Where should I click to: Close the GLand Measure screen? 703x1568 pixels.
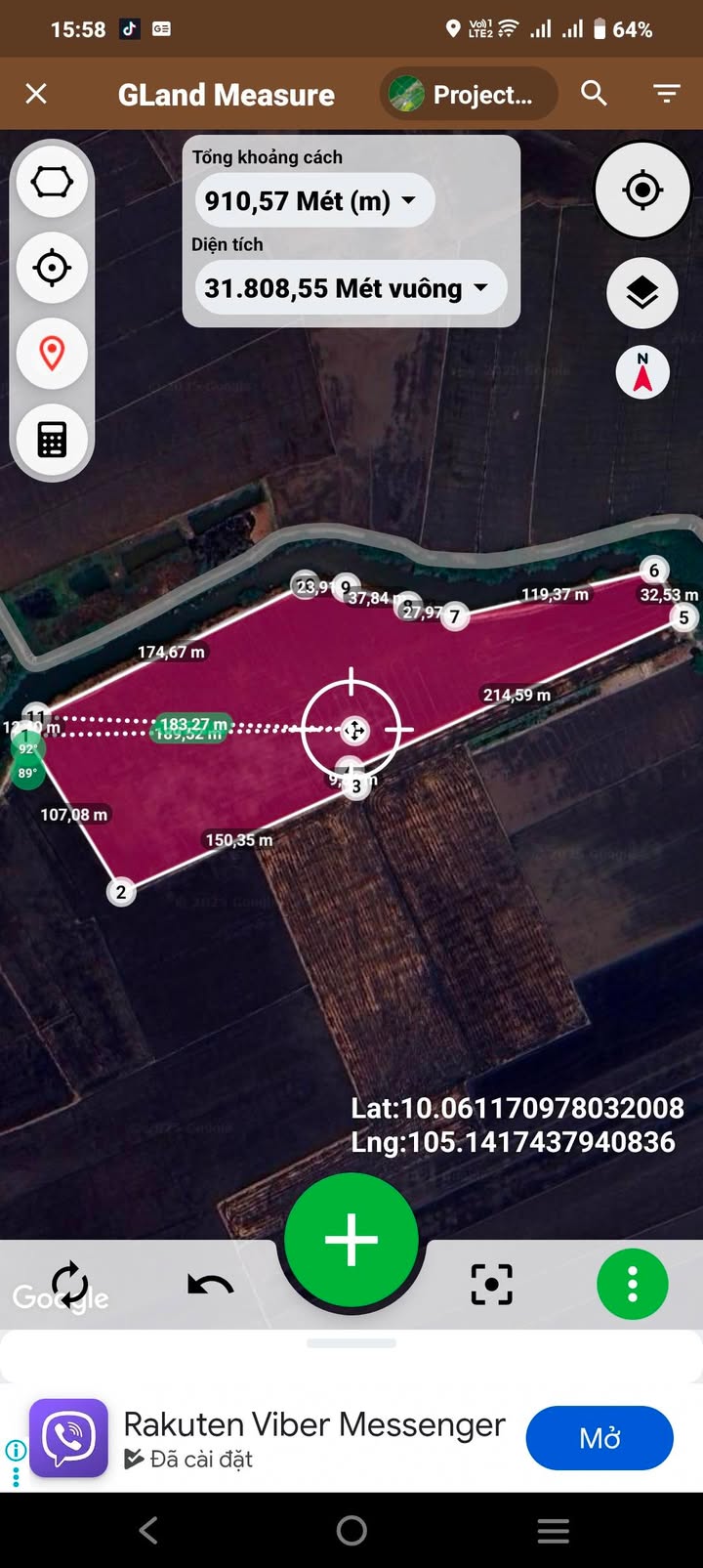point(36,94)
